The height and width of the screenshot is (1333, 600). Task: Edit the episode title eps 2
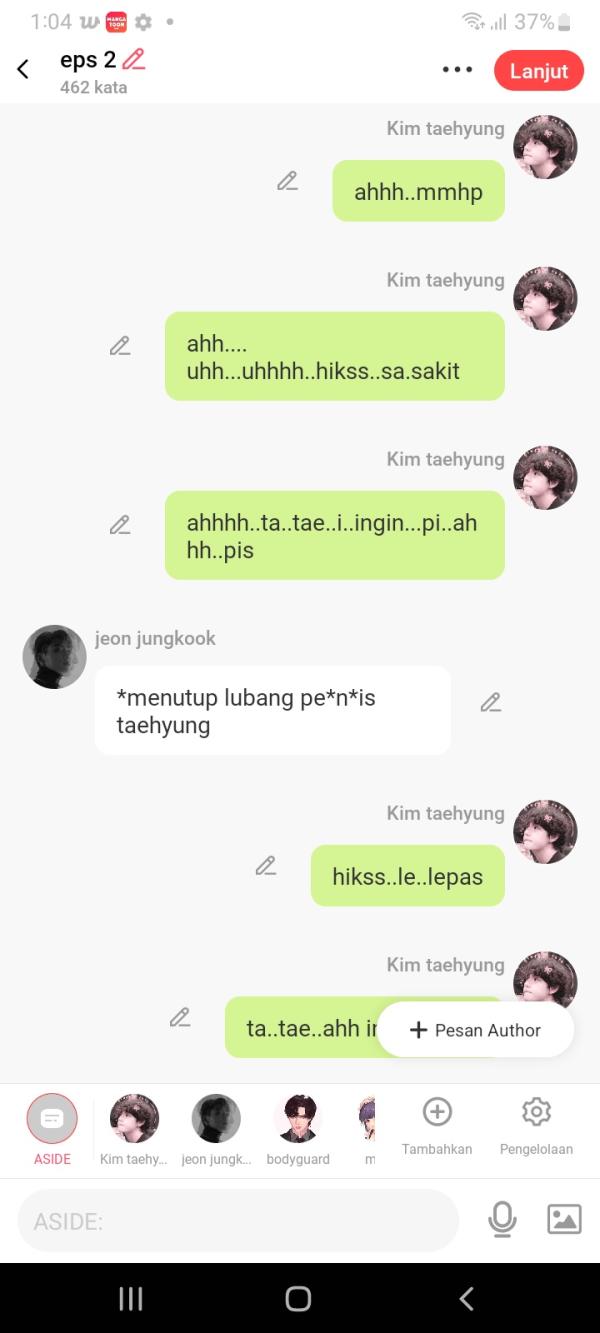[133, 59]
